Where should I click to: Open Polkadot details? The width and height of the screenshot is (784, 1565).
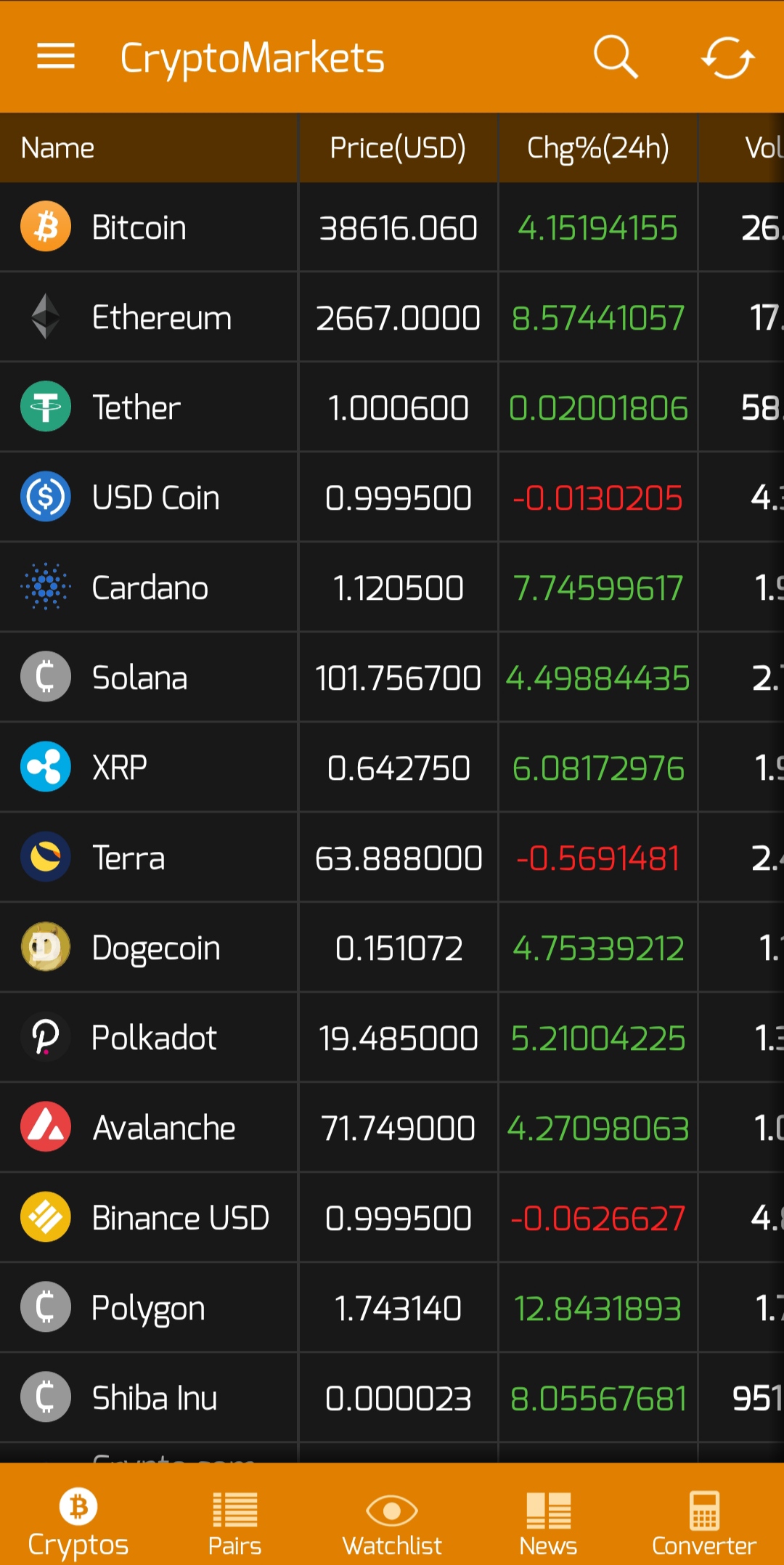(154, 1038)
